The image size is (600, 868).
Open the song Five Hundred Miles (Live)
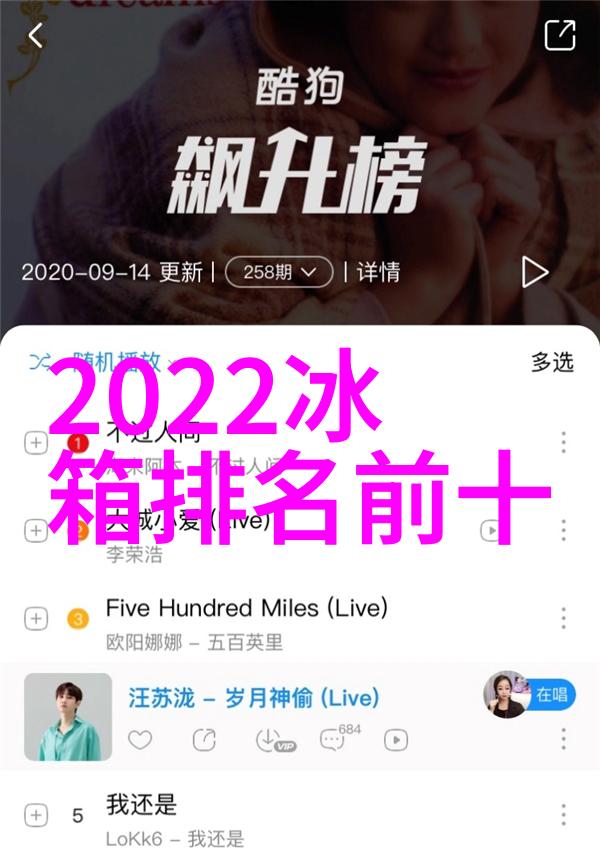(x=245, y=607)
